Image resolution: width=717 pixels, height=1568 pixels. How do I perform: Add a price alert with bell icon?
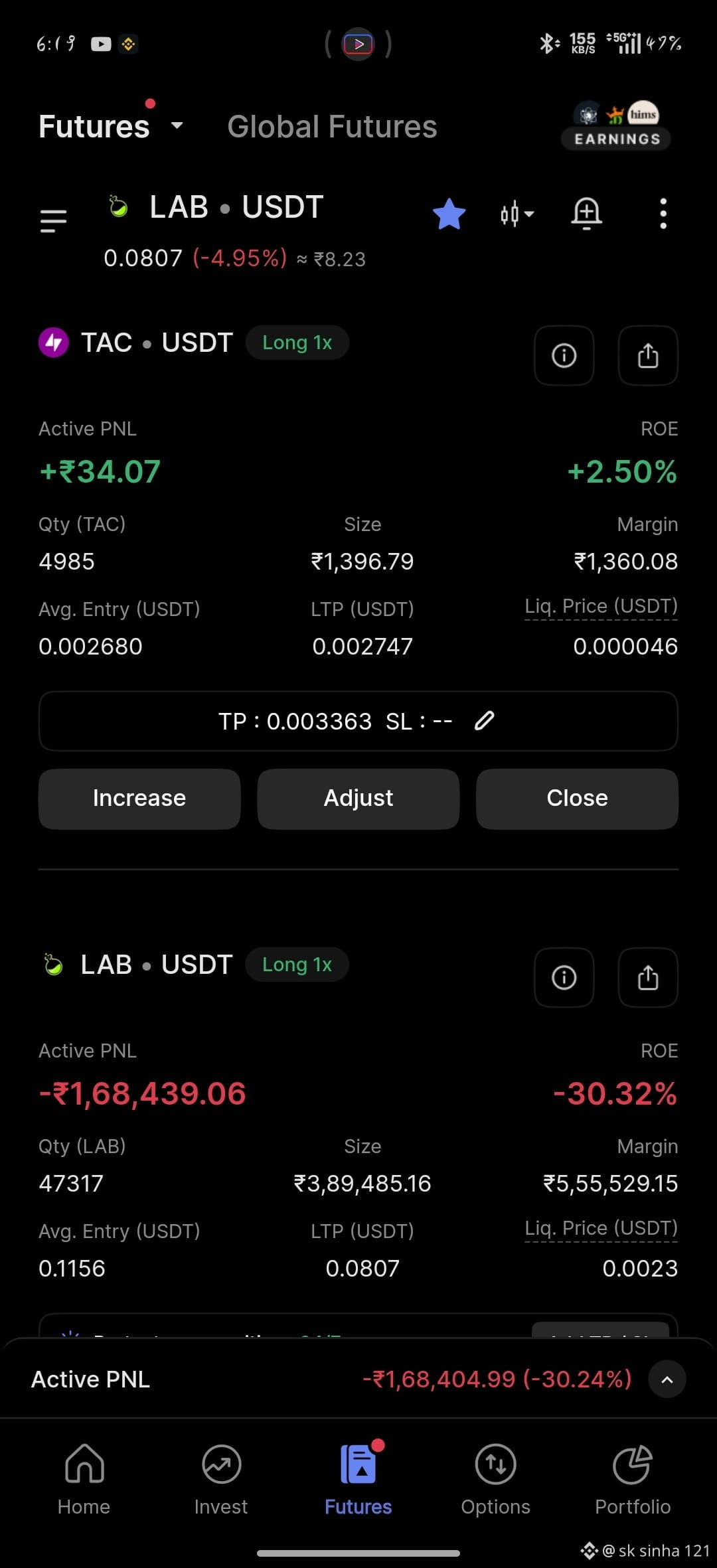586,214
